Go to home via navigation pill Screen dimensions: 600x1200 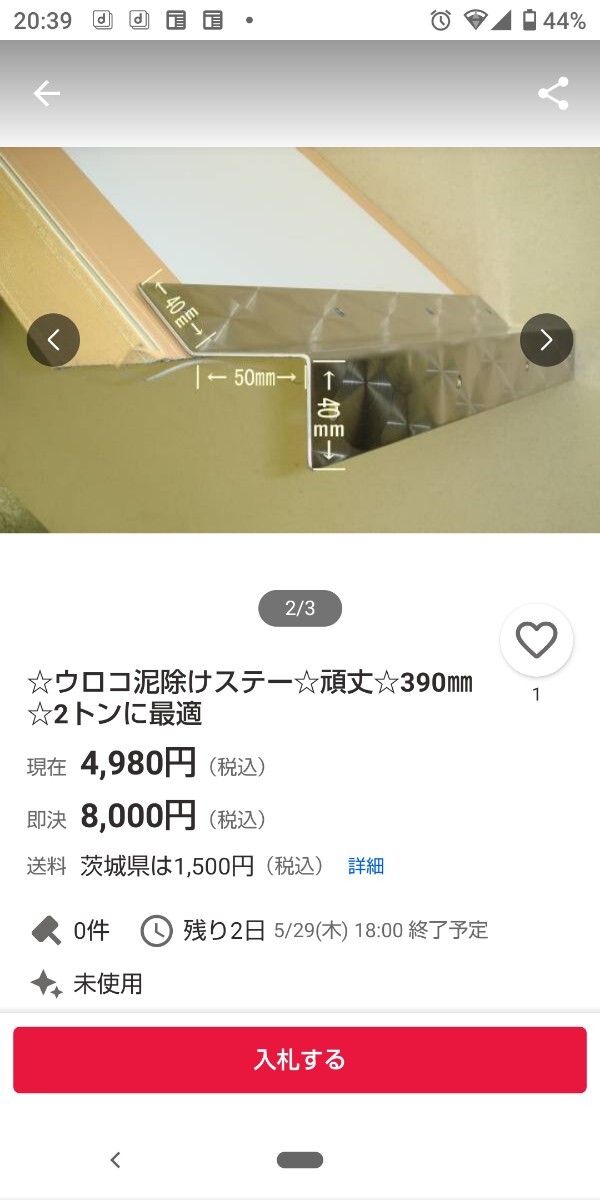[x=300, y=1160]
